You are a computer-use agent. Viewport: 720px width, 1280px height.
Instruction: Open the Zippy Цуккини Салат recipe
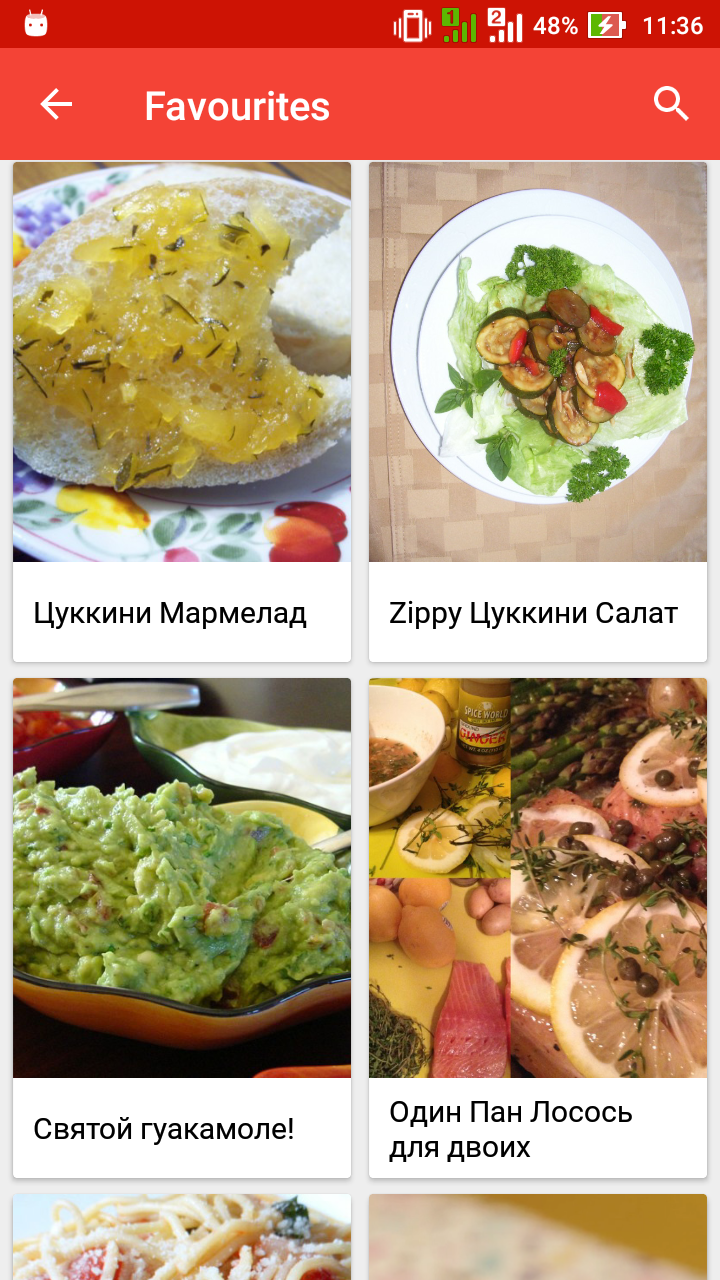click(x=538, y=412)
